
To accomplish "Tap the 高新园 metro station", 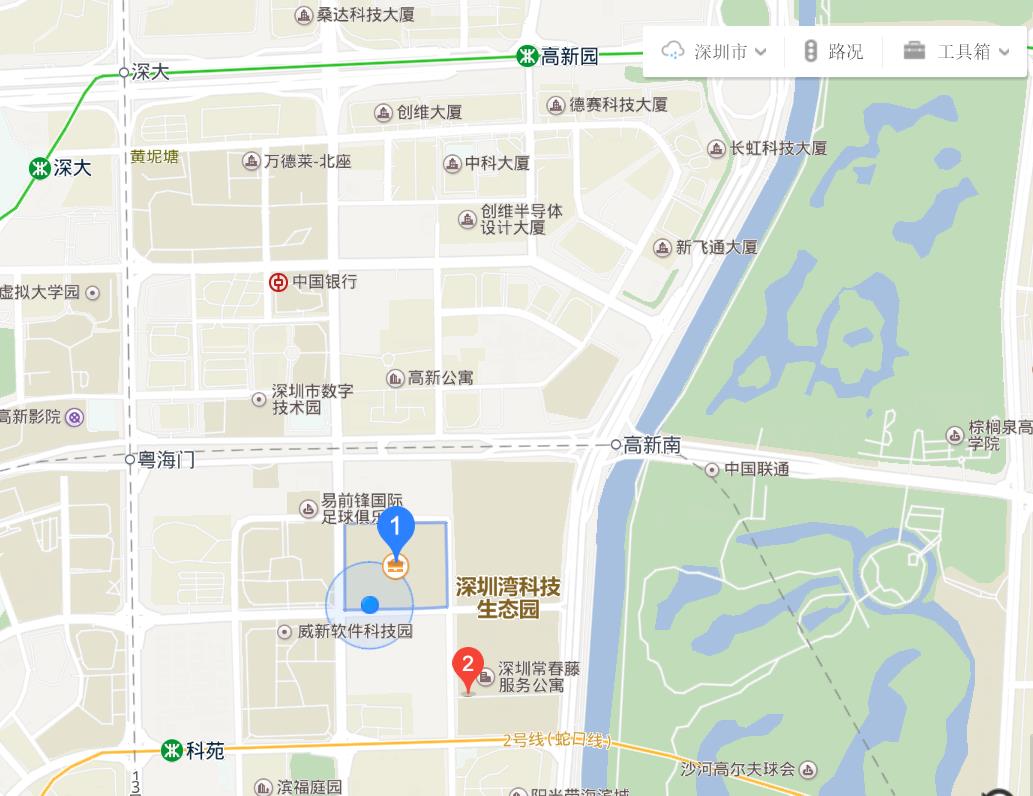I will (527, 57).
